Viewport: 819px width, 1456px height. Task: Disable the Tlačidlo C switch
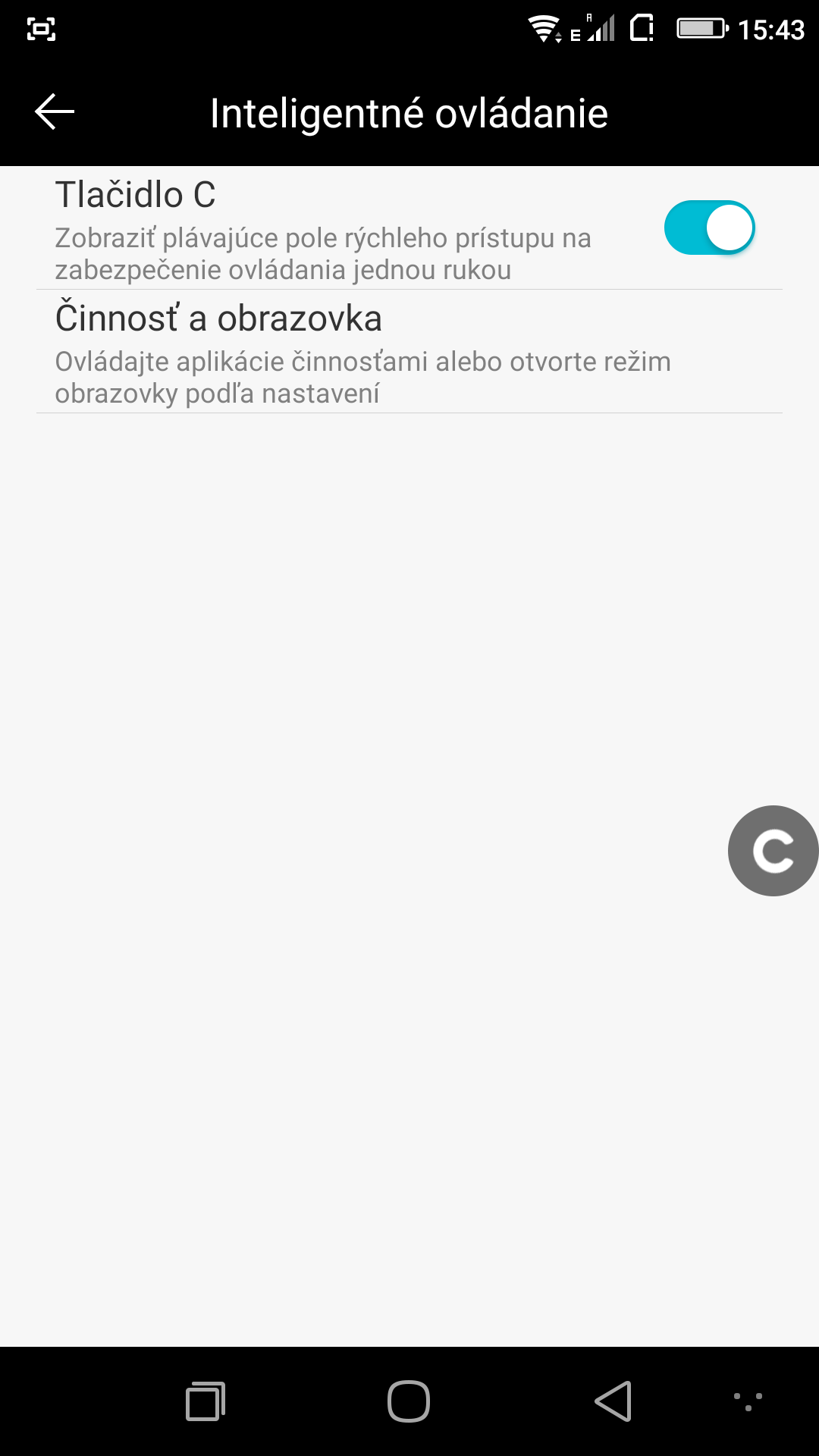click(710, 227)
